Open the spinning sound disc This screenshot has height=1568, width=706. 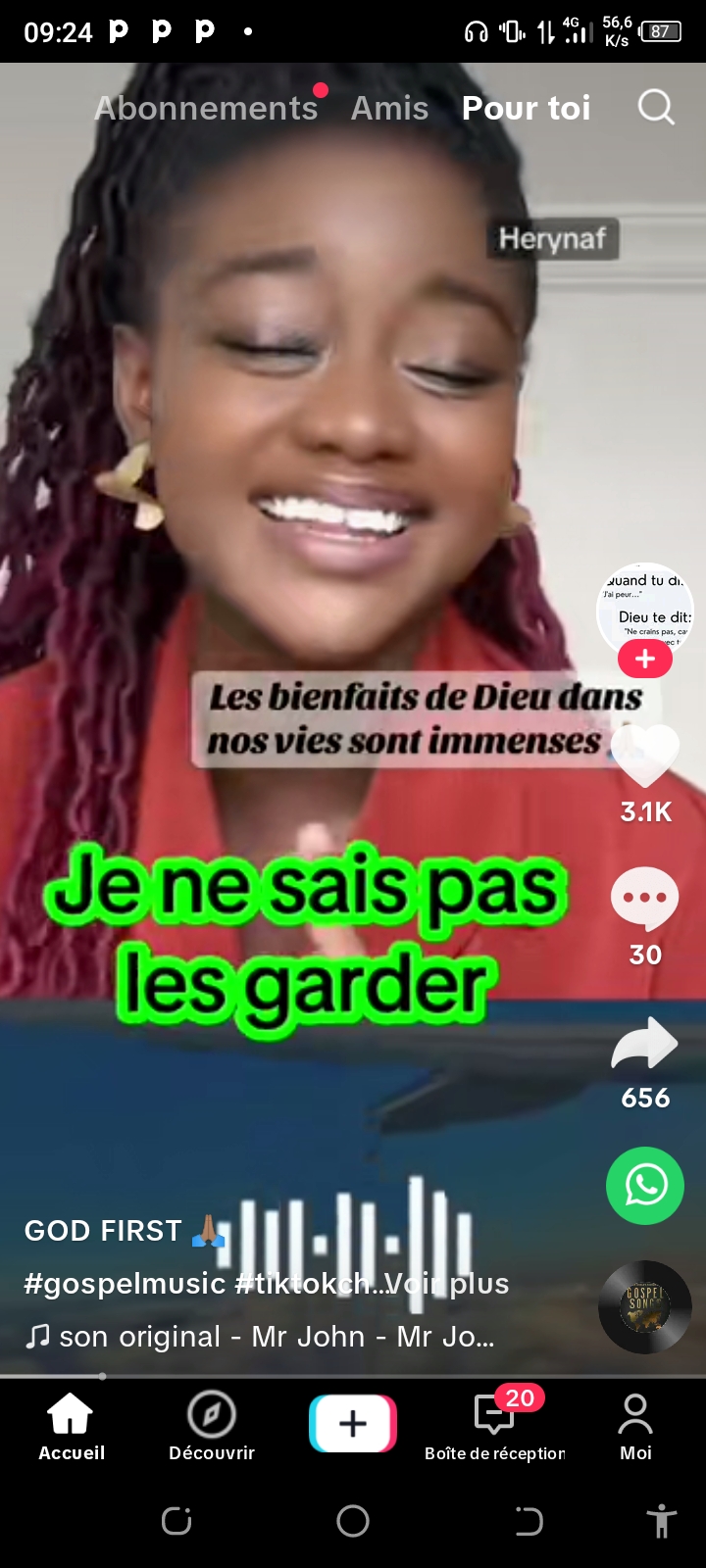[x=644, y=1306]
